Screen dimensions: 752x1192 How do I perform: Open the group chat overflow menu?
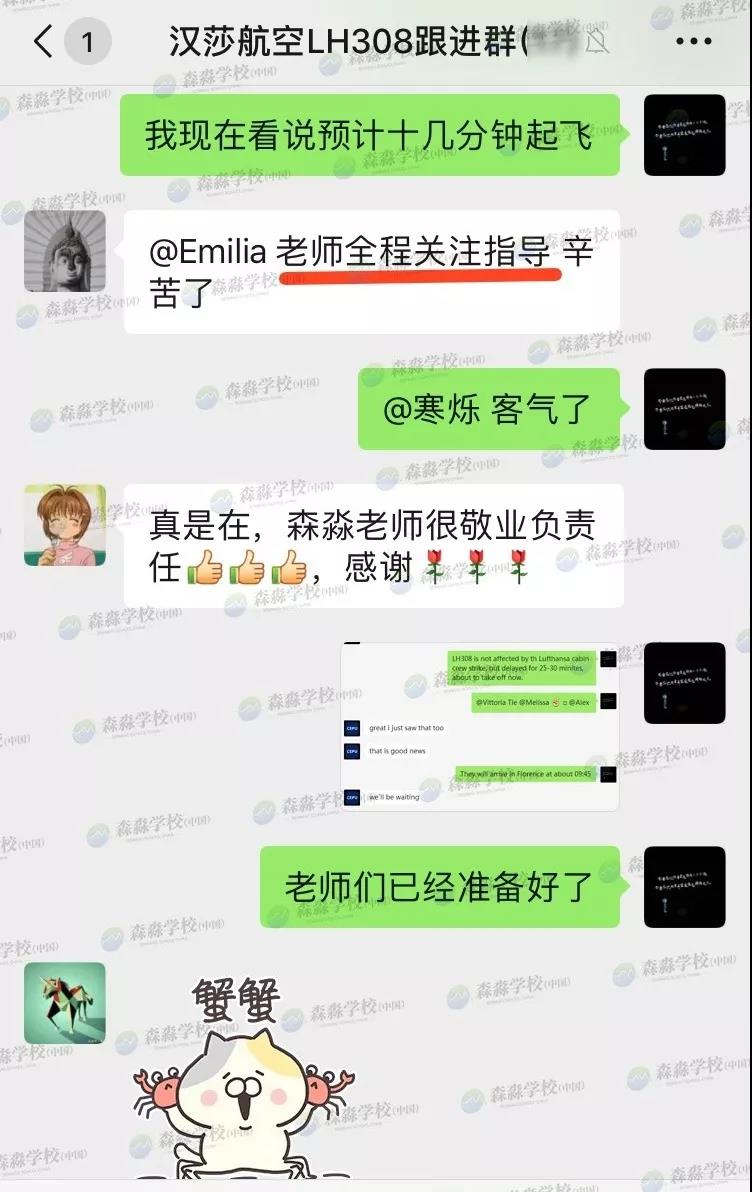692,42
